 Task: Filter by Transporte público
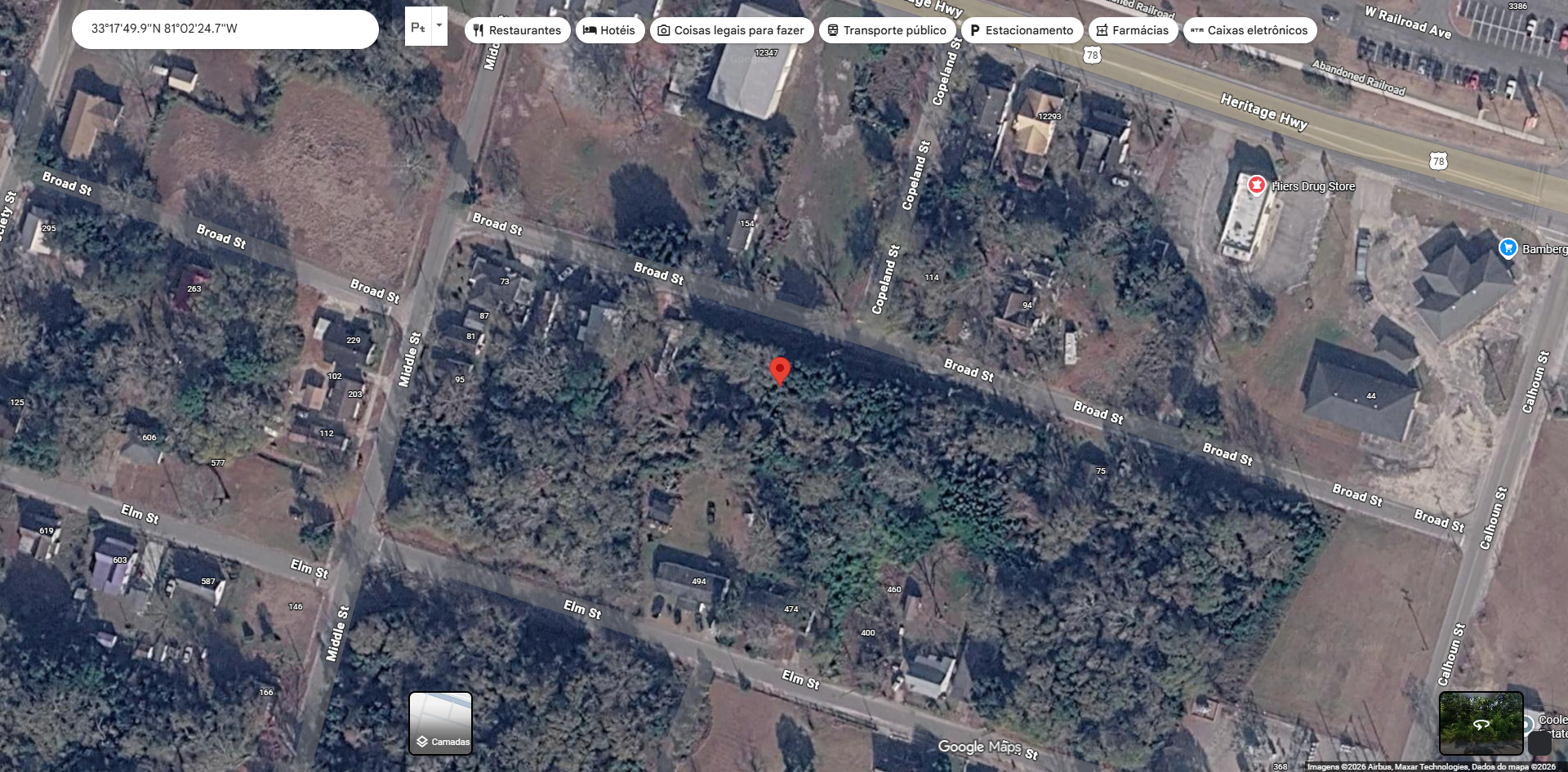[888, 30]
